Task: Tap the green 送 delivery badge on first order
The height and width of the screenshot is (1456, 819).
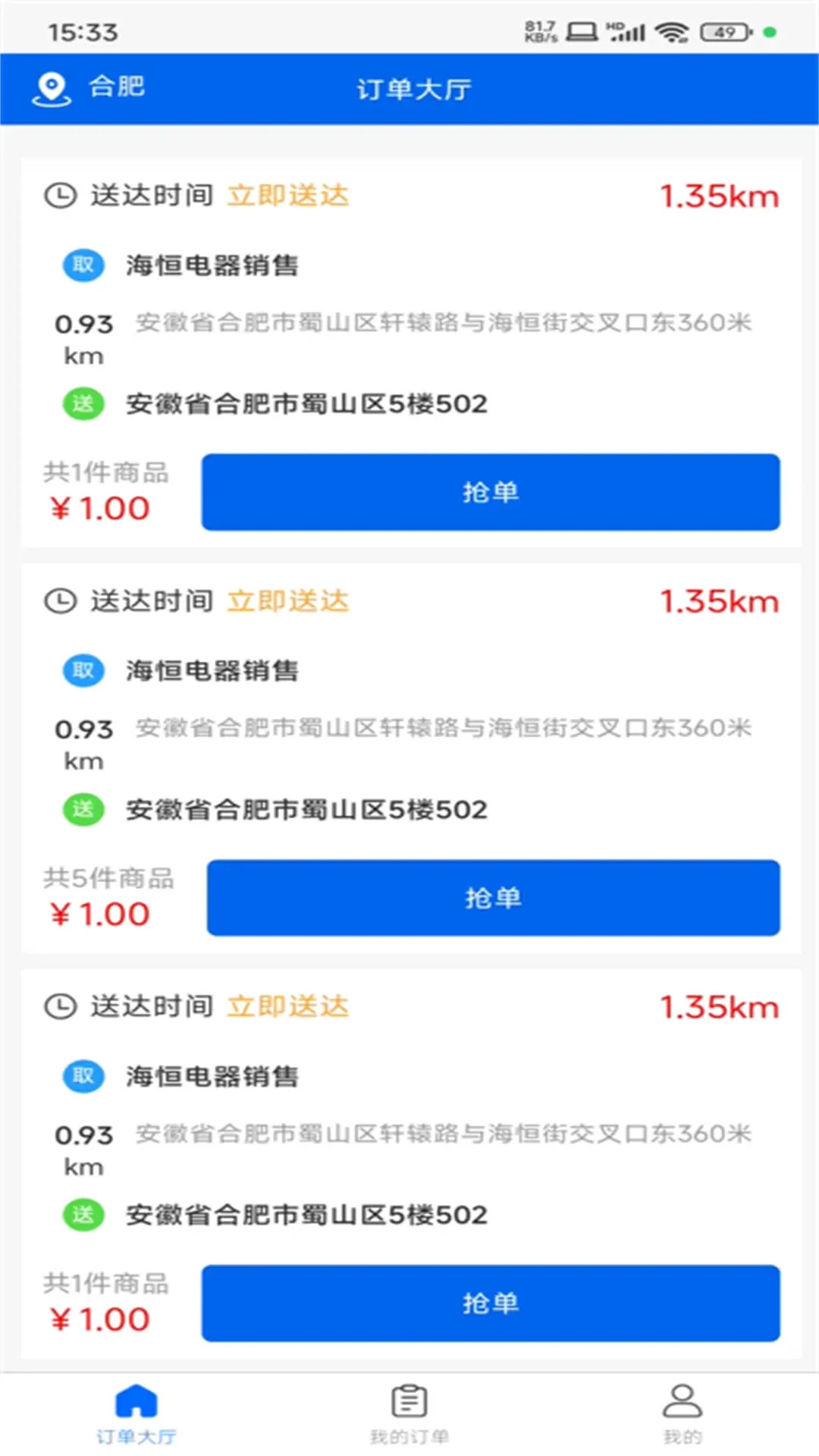Action: point(82,404)
